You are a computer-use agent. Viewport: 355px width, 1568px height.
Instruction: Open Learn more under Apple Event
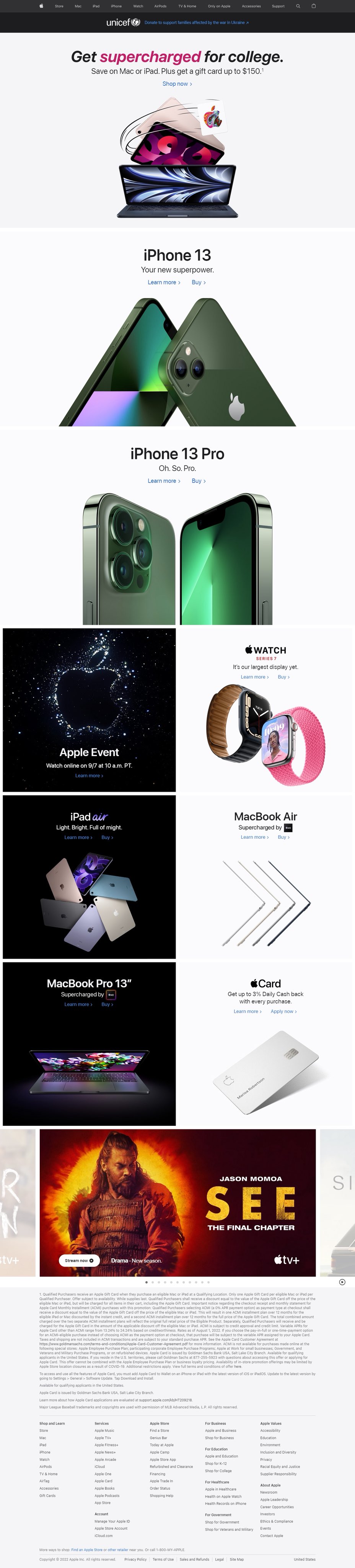tap(89, 776)
